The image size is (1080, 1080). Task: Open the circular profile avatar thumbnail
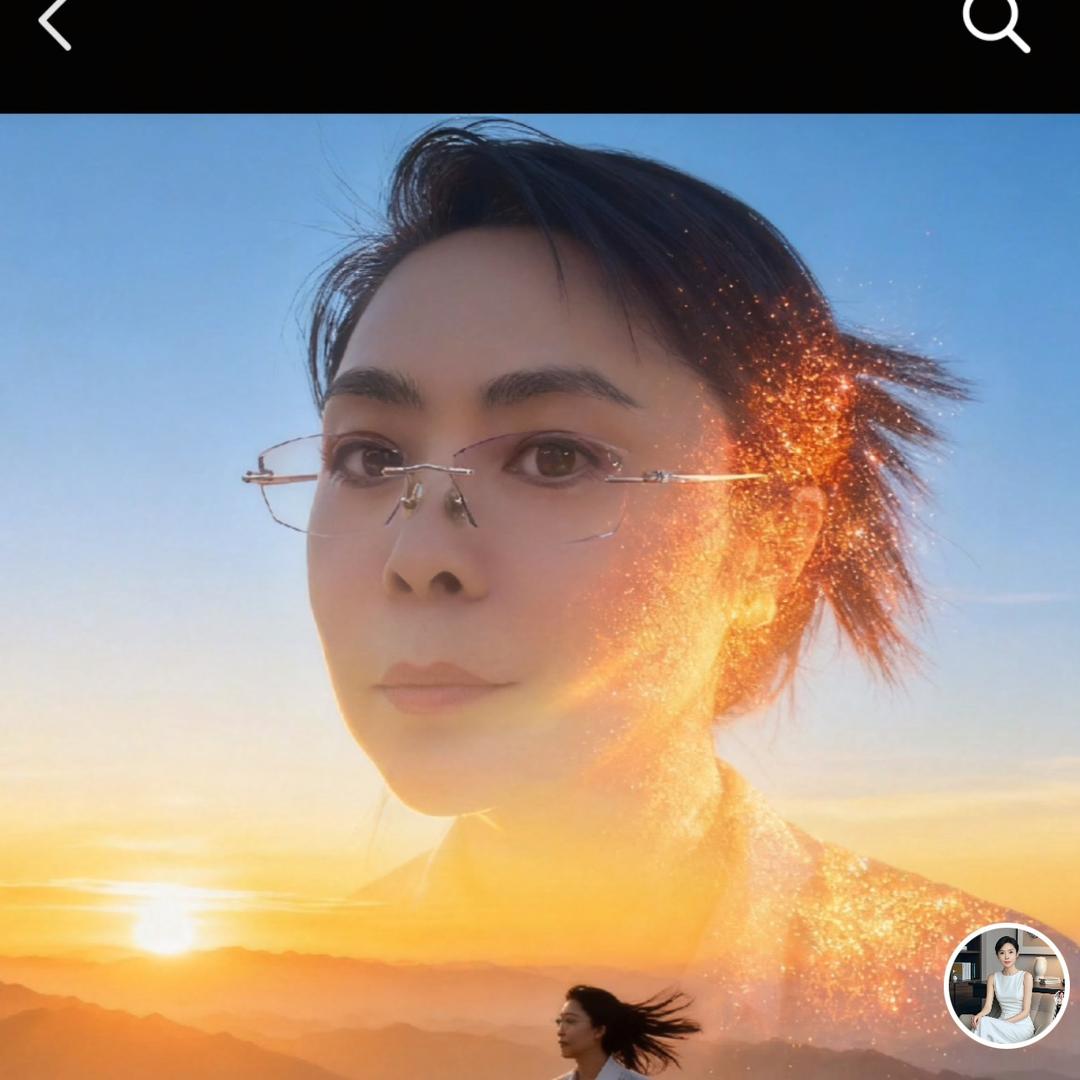tap(1006, 985)
